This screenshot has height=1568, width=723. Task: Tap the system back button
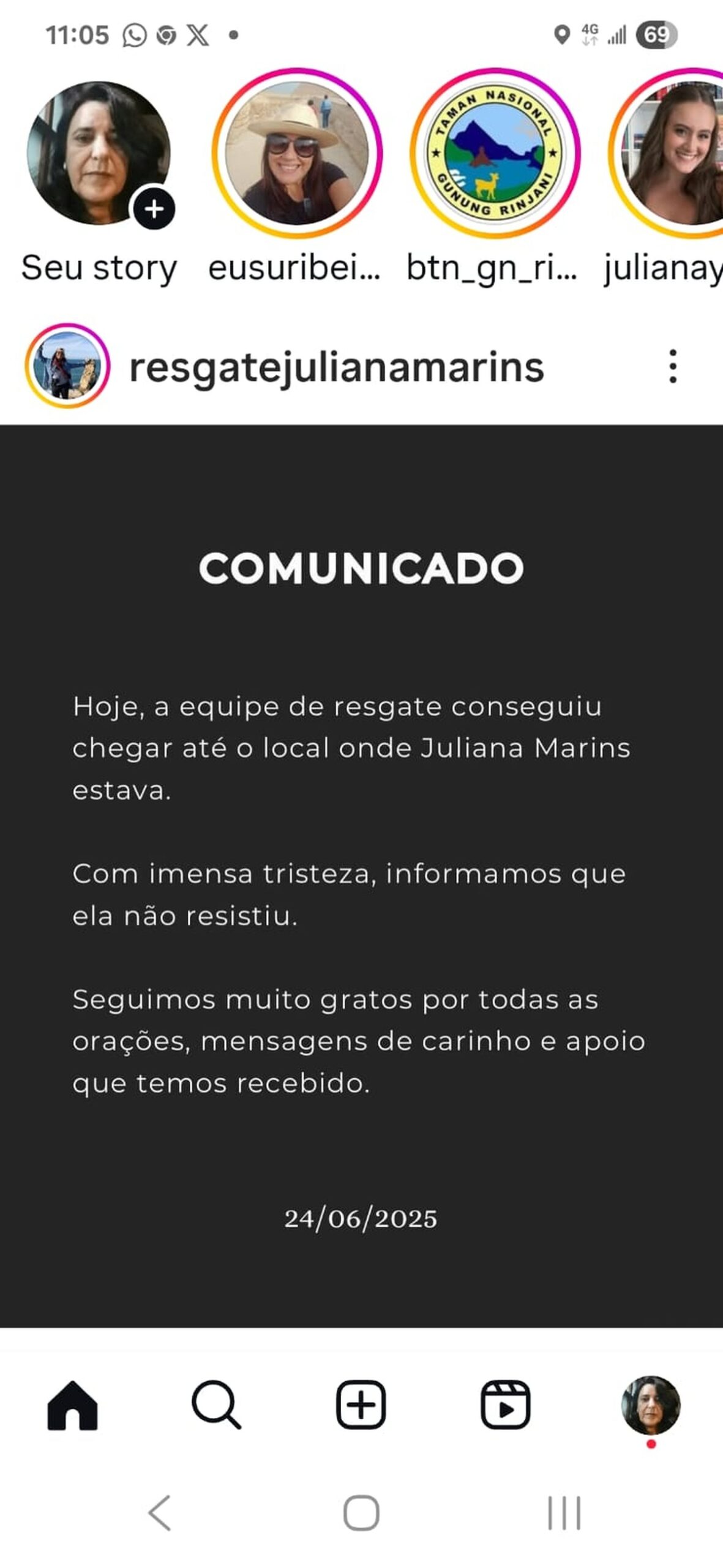tap(160, 1513)
